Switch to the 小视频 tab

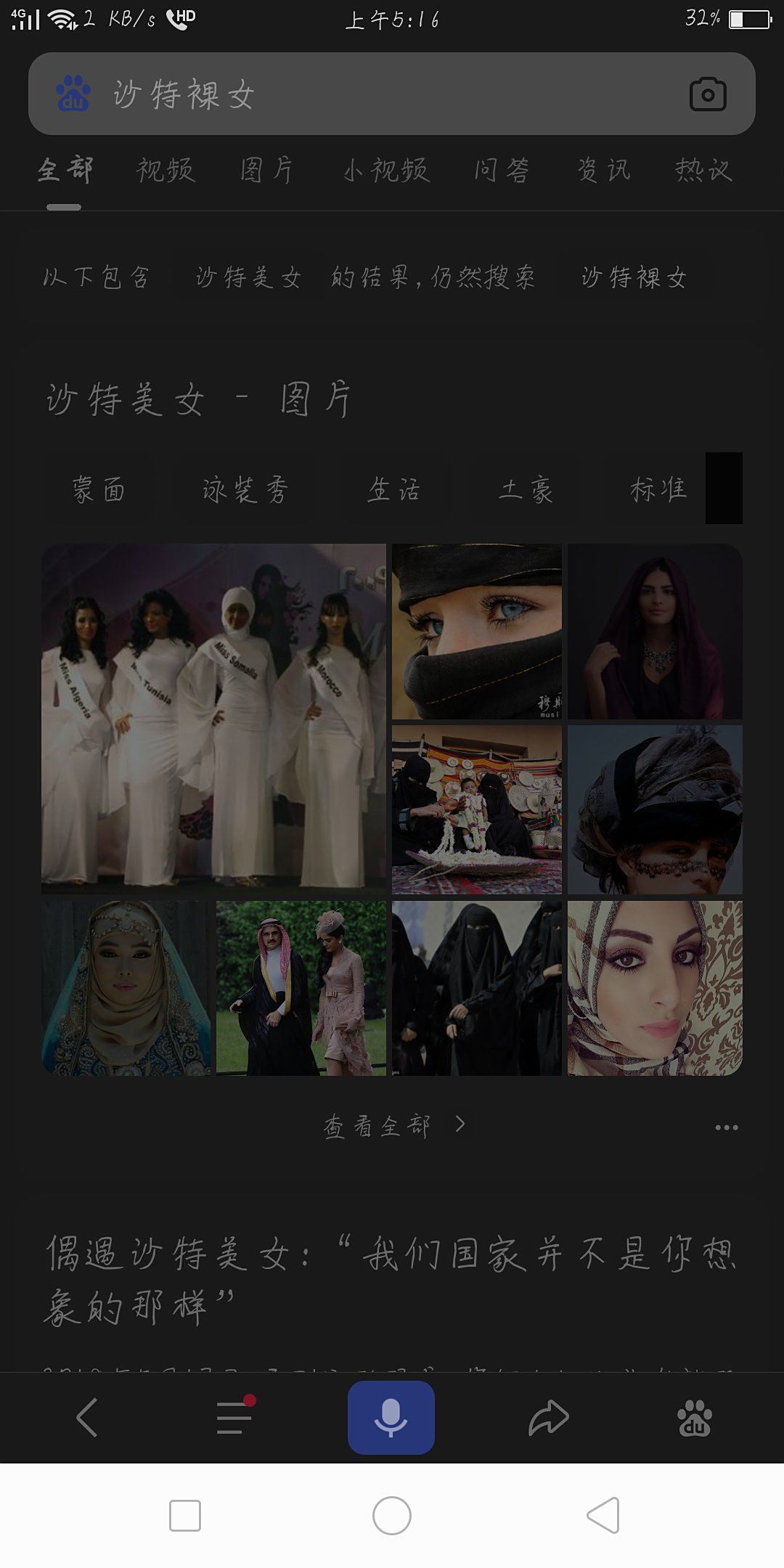[385, 171]
